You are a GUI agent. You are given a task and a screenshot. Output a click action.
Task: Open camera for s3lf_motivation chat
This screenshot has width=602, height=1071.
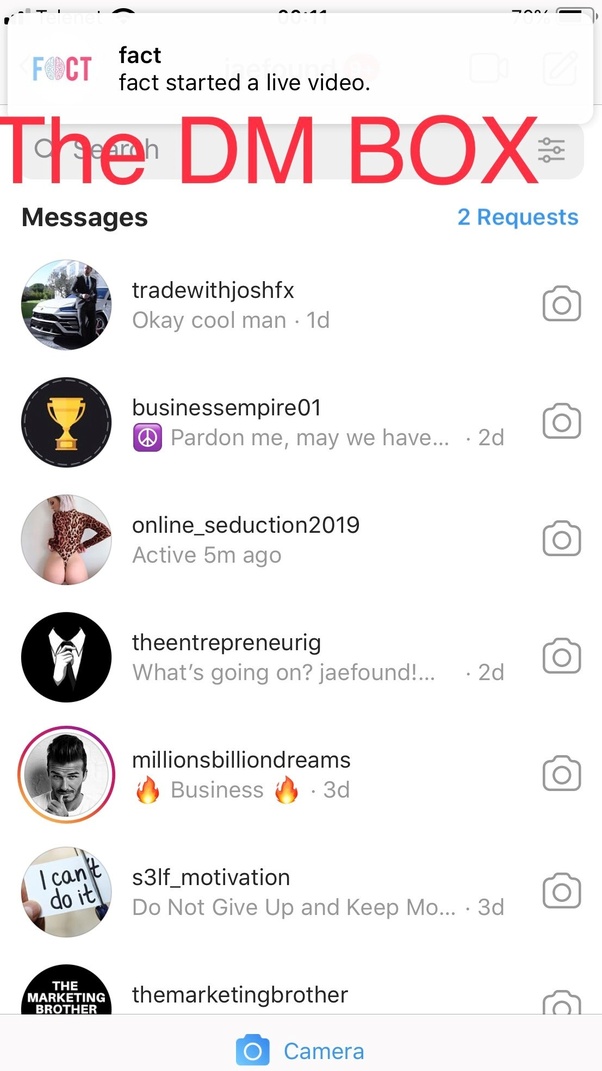[561, 892]
